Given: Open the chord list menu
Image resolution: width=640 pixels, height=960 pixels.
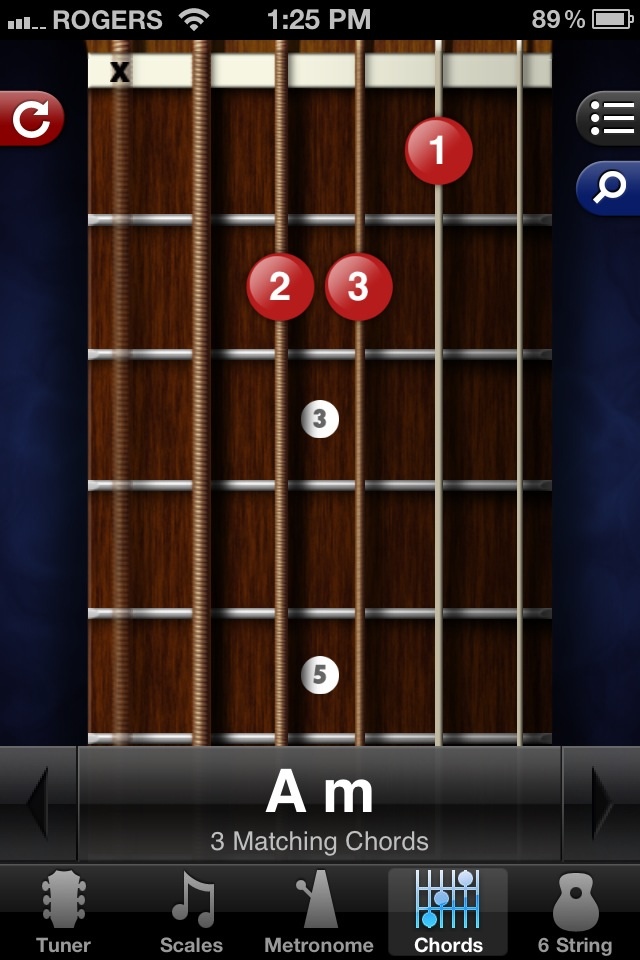Looking at the screenshot, I should (609, 120).
